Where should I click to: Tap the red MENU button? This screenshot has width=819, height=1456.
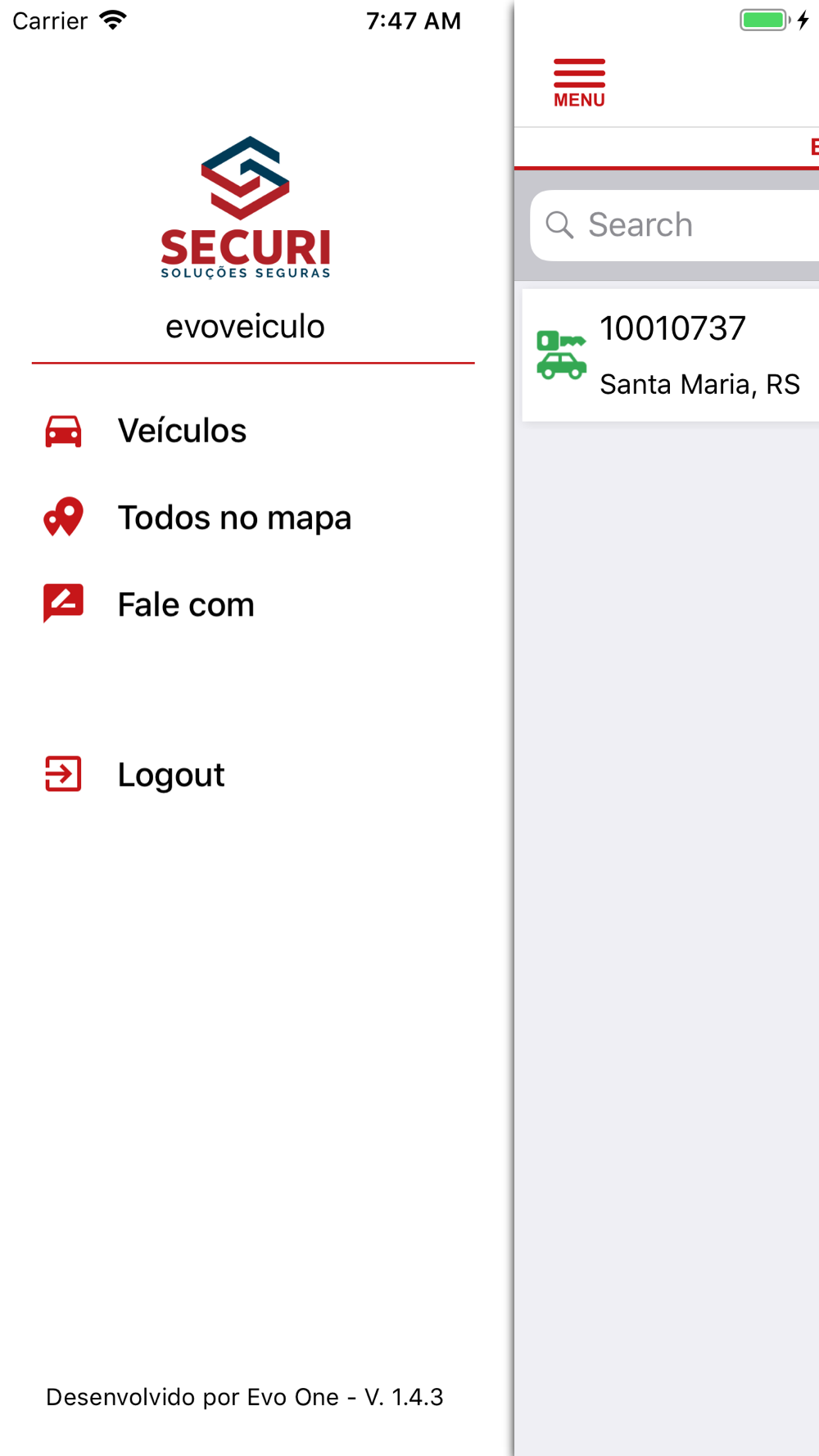[x=579, y=83]
